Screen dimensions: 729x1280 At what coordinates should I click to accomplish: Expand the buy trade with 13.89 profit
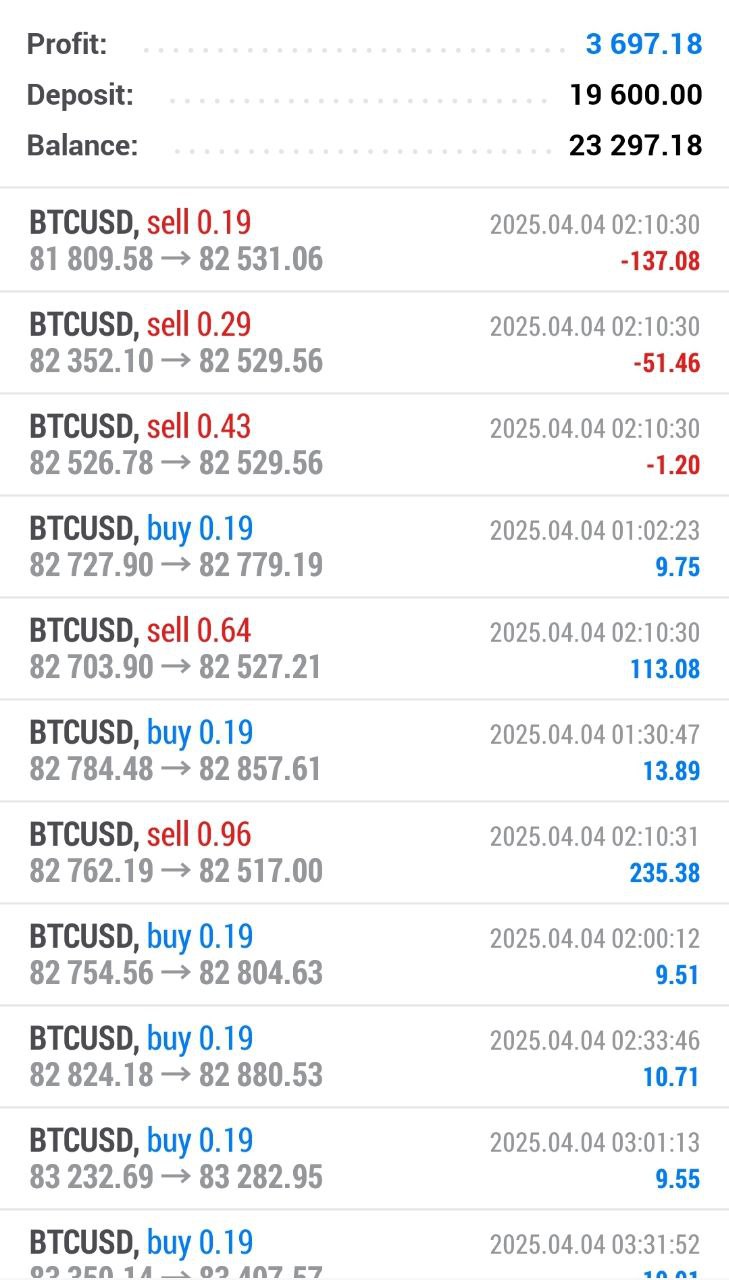364,751
